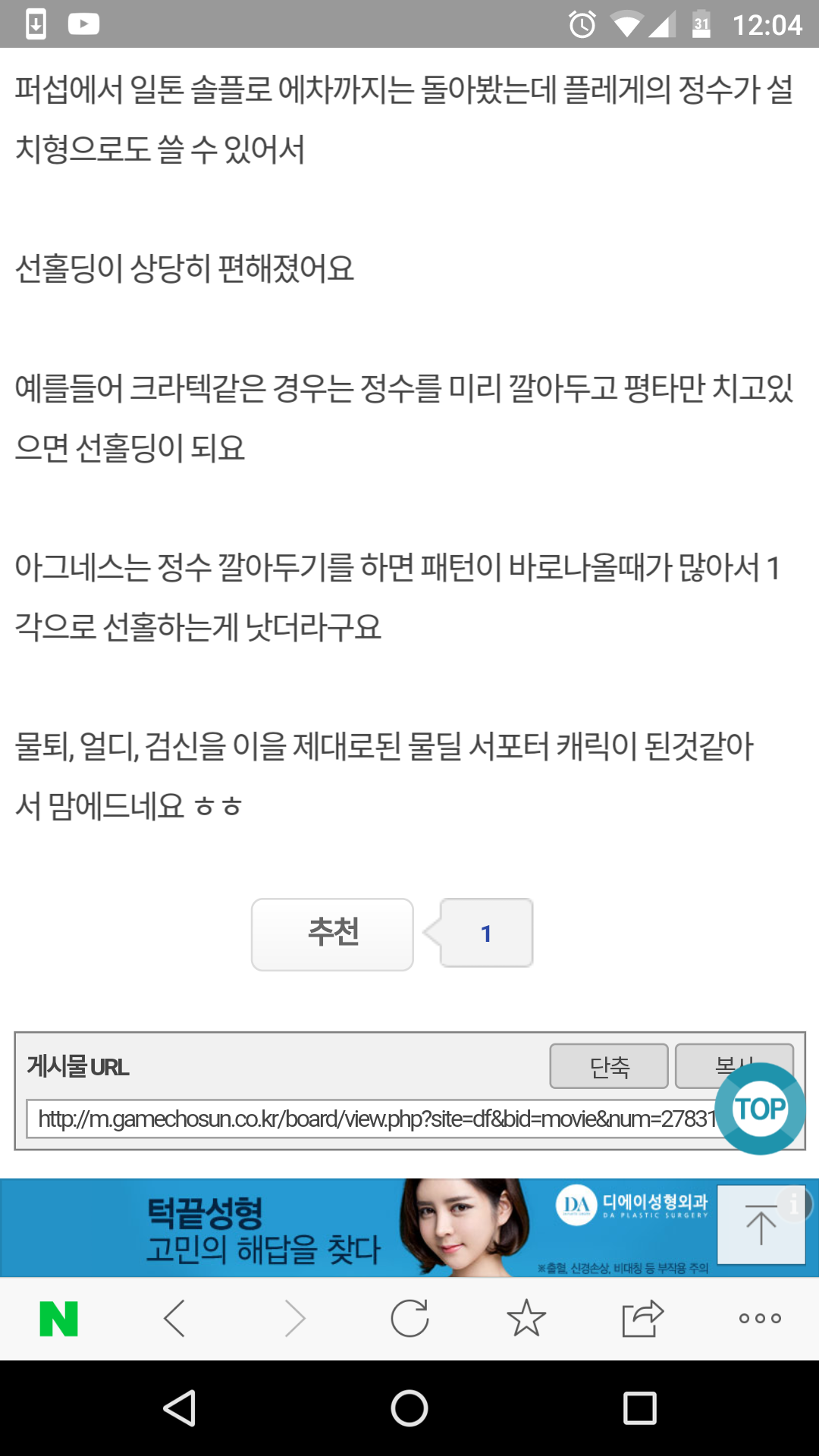The image size is (819, 1456).
Task: Go back to the previous page
Action: pyautogui.click(x=174, y=1319)
